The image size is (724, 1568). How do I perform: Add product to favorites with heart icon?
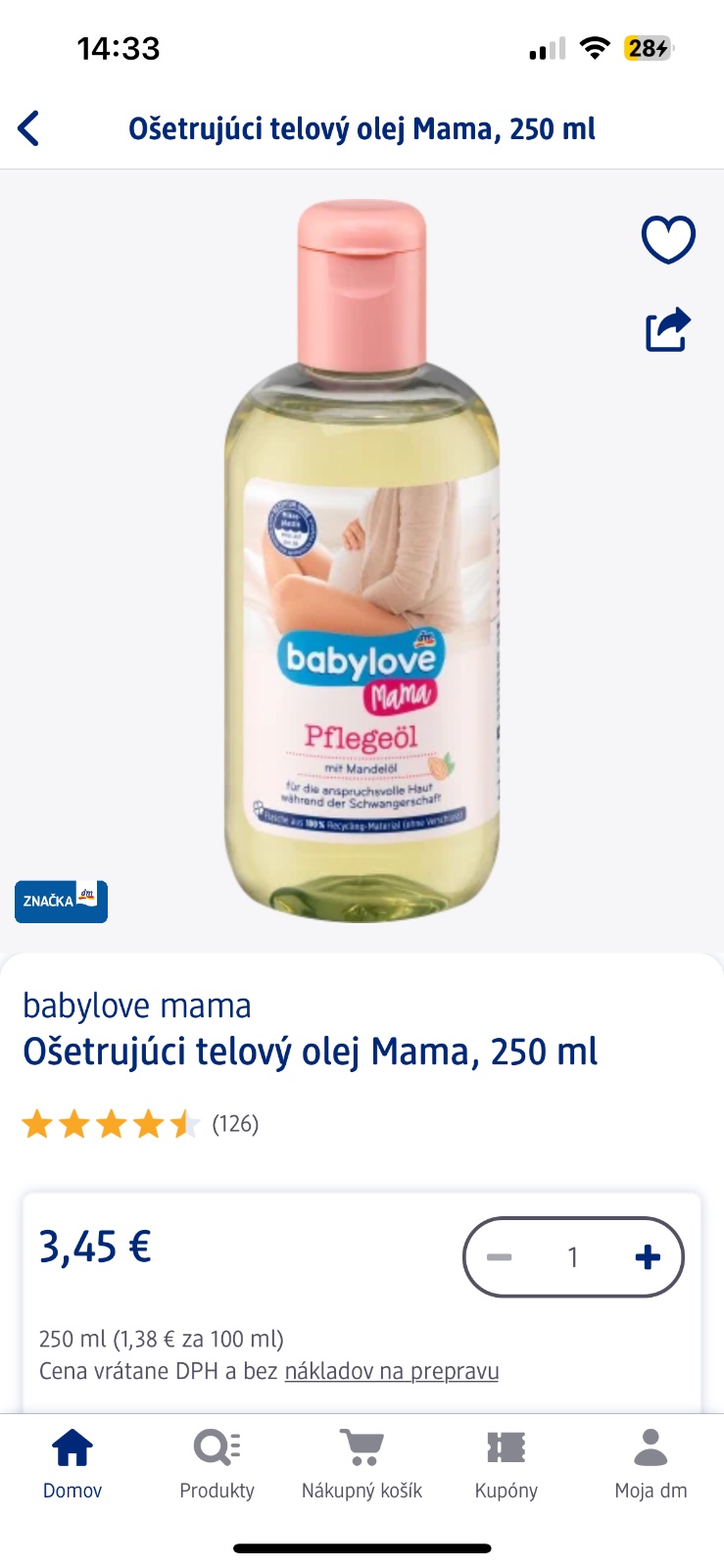[x=668, y=239]
